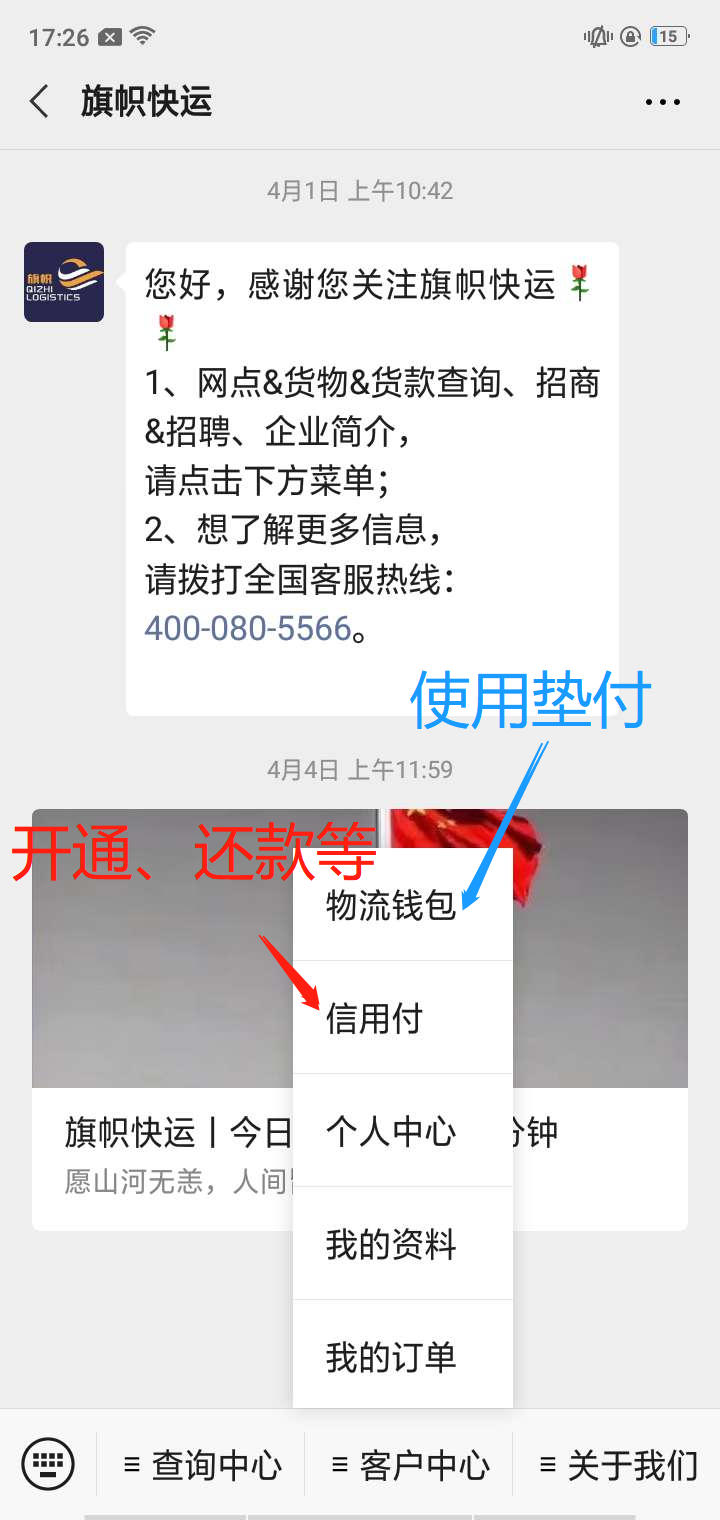Call the hotline 400-080-5566 link

coord(248,628)
